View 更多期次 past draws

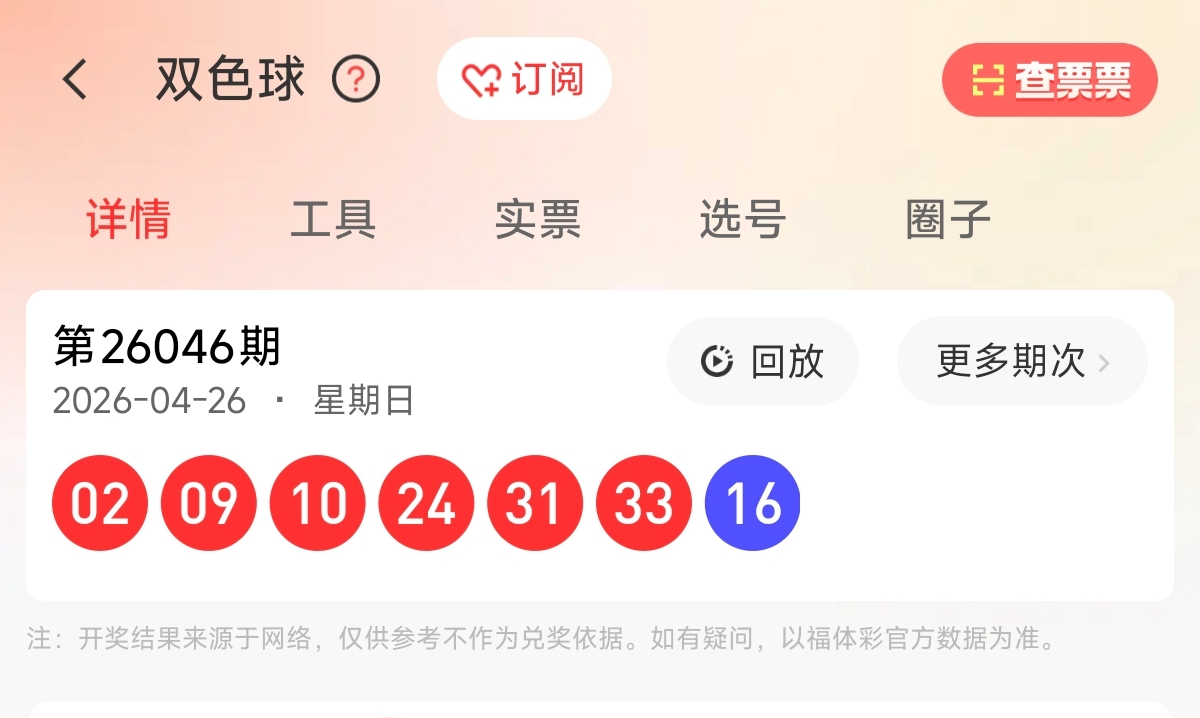tap(1022, 362)
